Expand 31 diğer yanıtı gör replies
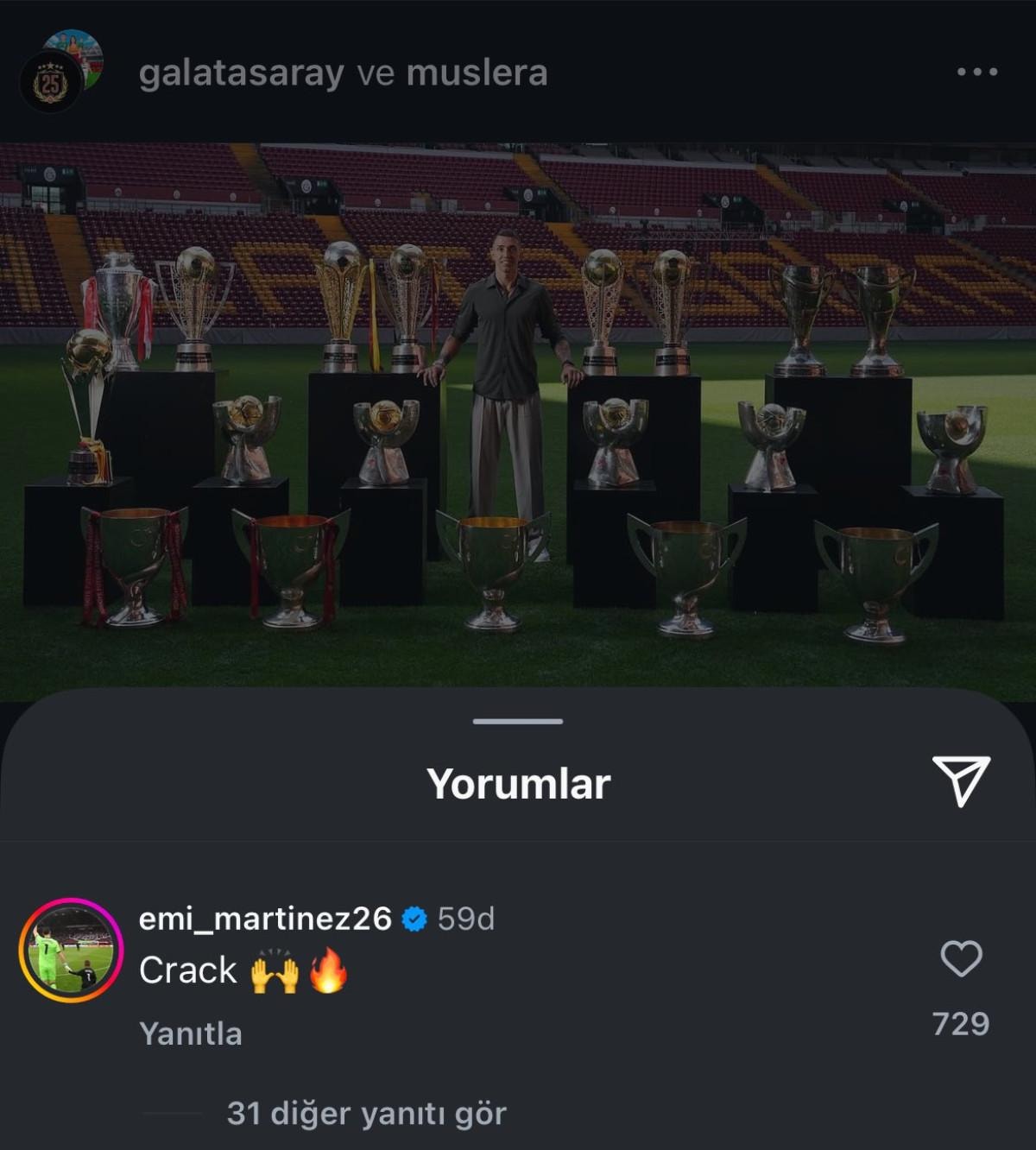The width and height of the screenshot is (1036, 1150). pyautogui.click(x=366, y=1114)
